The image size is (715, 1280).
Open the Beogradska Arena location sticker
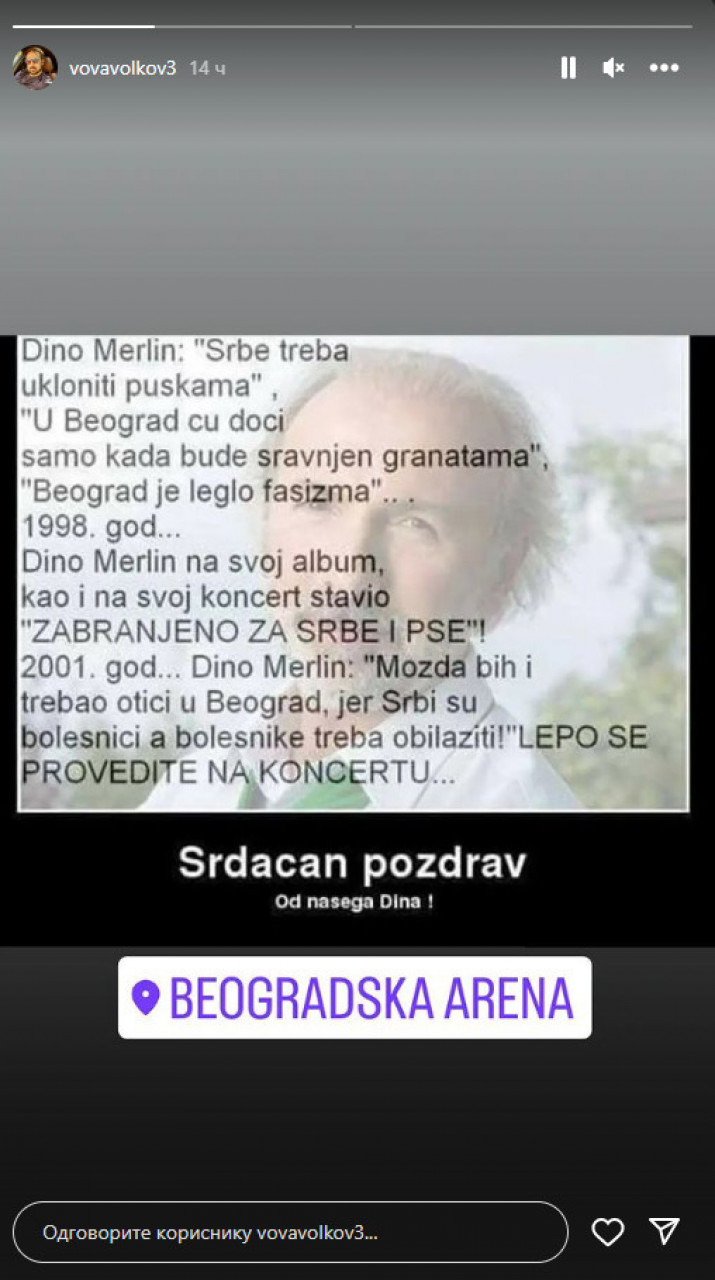pos(355,997)
